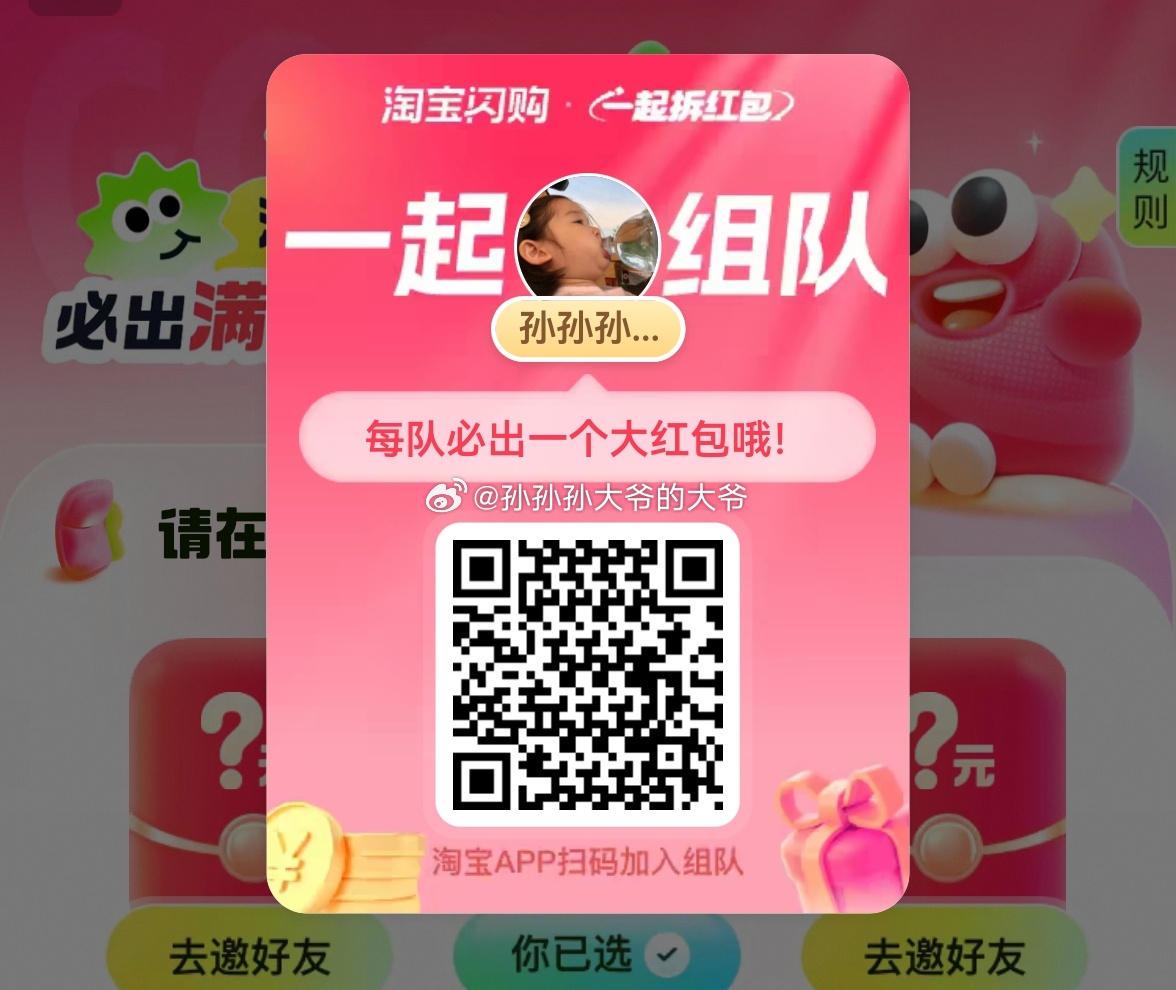Tap the 你已选 selected button

pos(596,955)
